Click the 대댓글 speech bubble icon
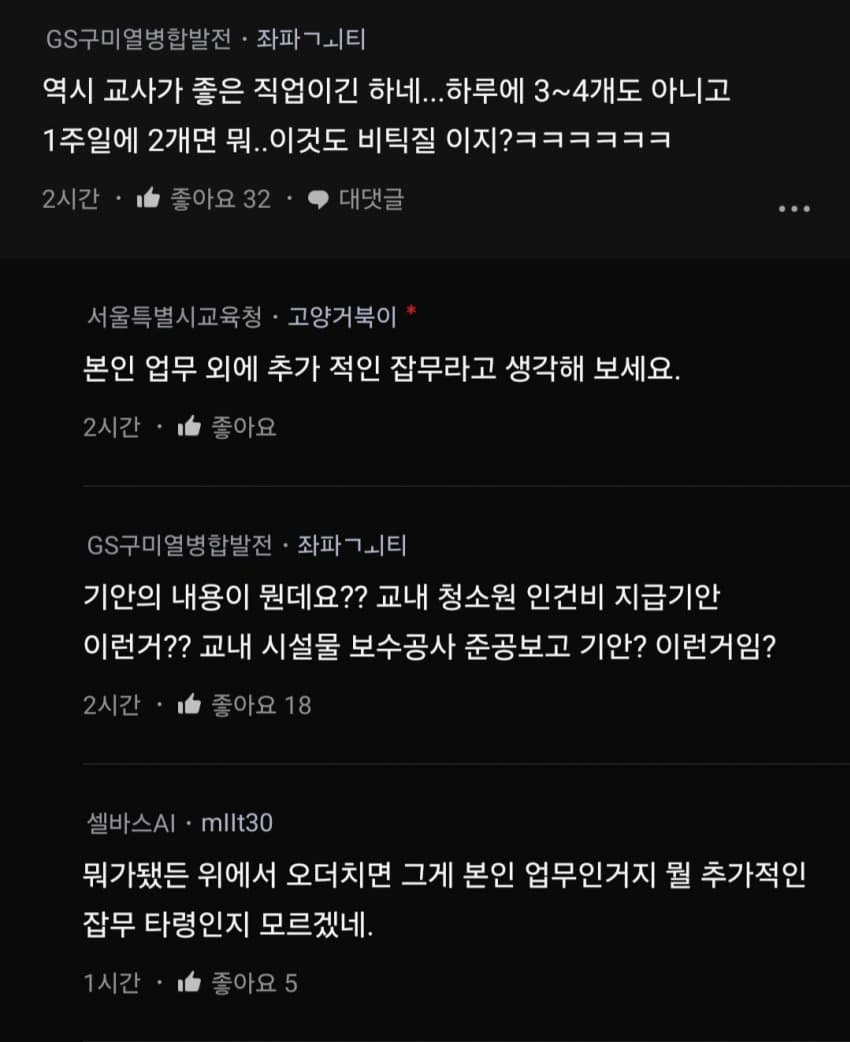850x1042 pixels. pyautogui.click(x=318, y=198)
